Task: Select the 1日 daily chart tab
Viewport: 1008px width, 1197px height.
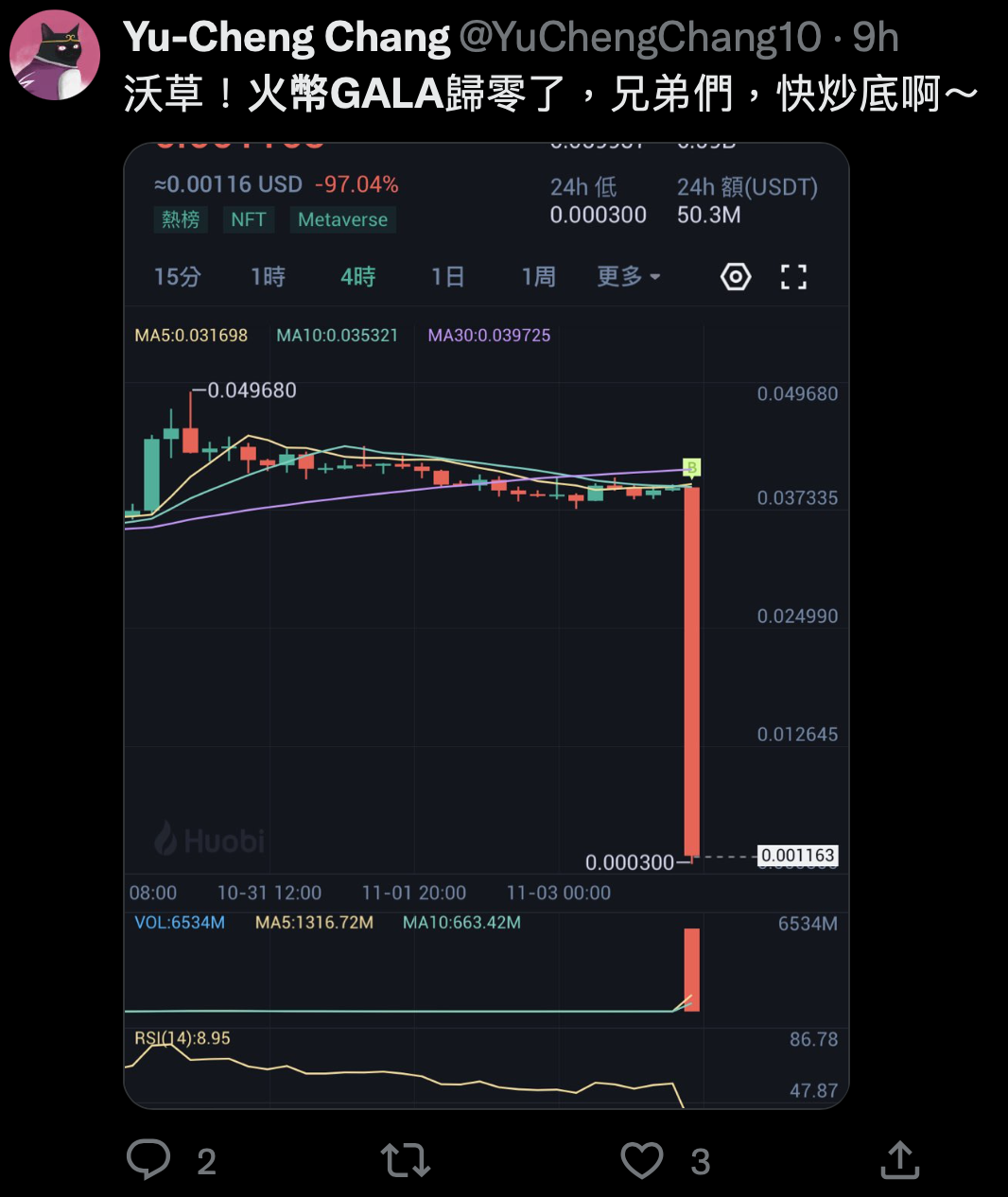Action: 447,276
